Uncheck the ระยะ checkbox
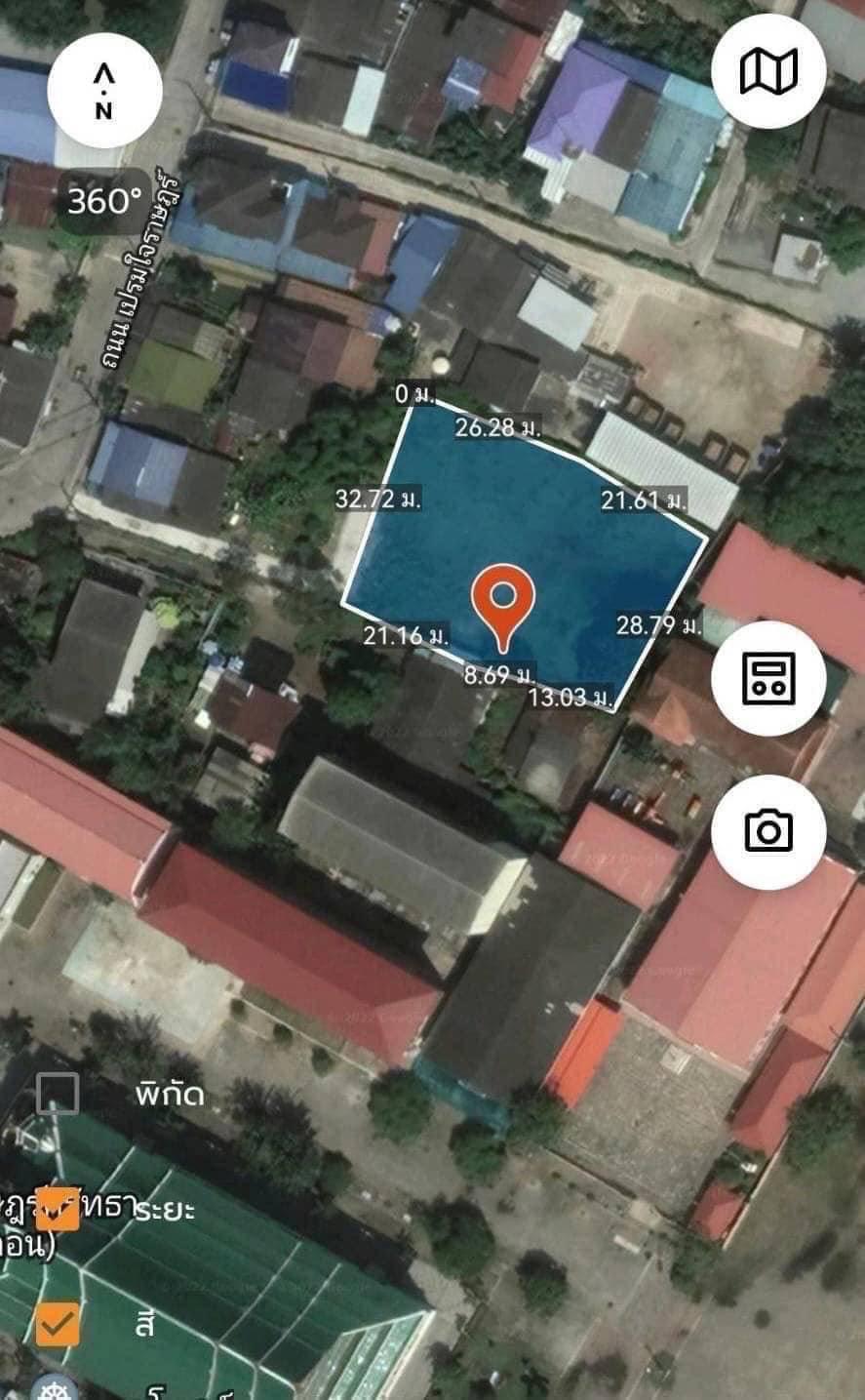Screen dimensions: 865x1400 (58, 1210)
